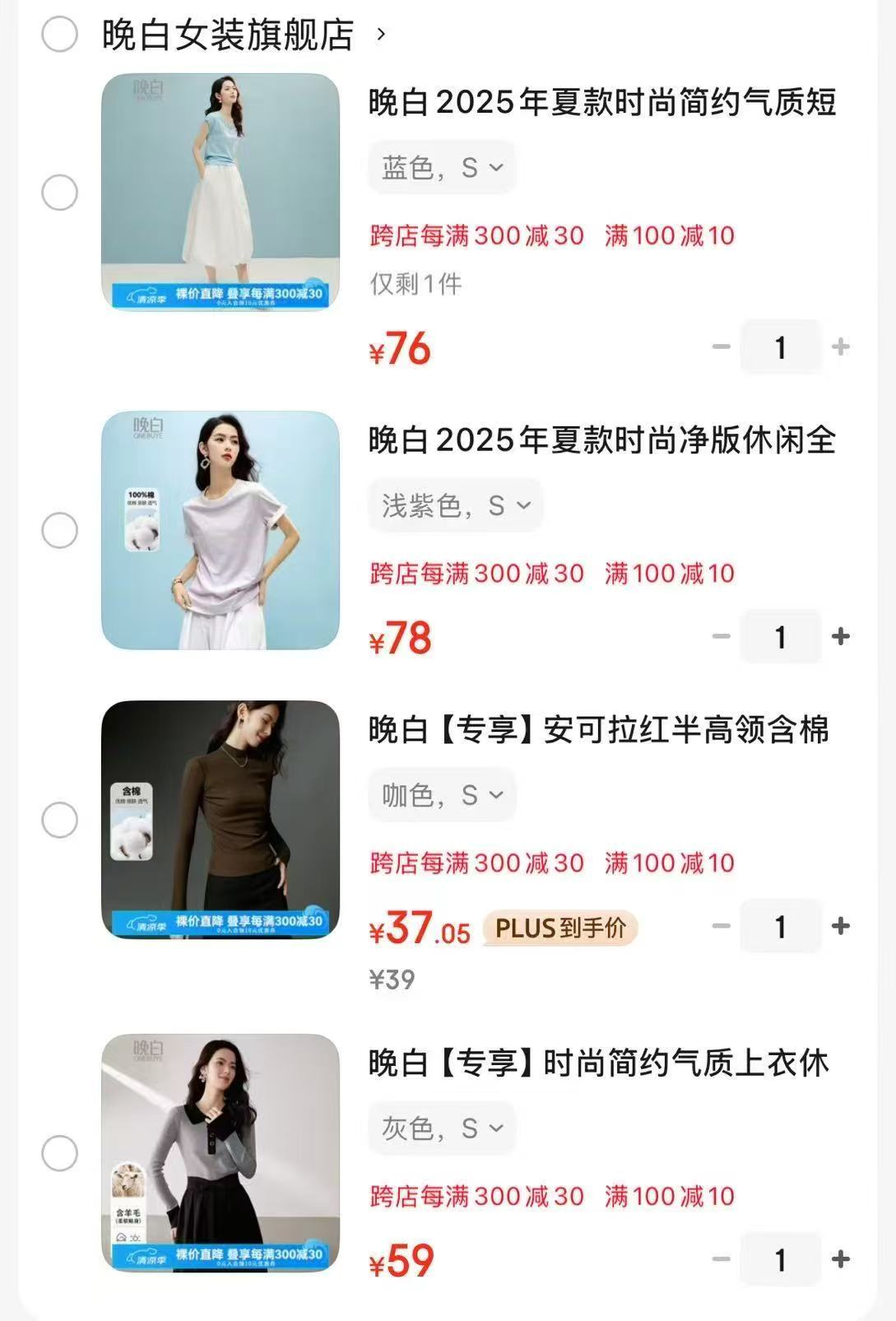The image size is (896, 1321).
Task: Open 晚白【专享】安可拉红半高领 product title
Action: [598, 730]
